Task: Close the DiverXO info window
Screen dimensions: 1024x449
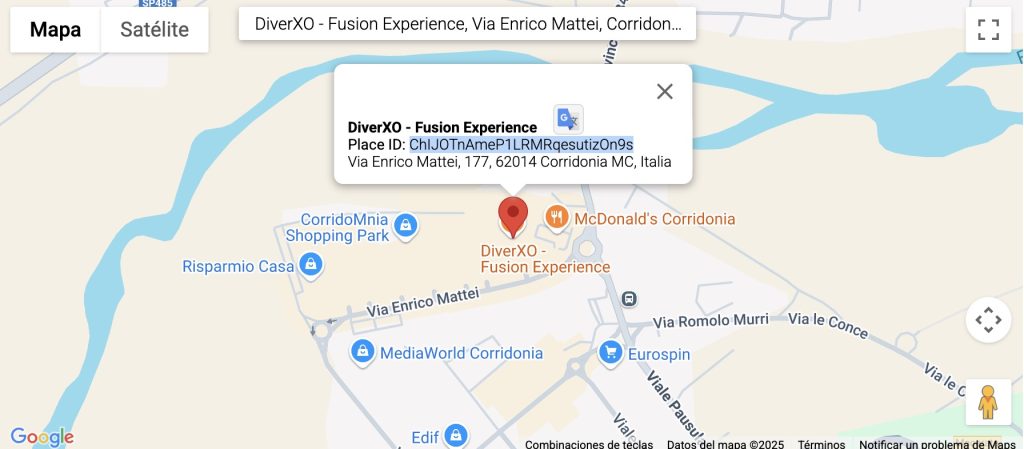Action: coord(665,91)
